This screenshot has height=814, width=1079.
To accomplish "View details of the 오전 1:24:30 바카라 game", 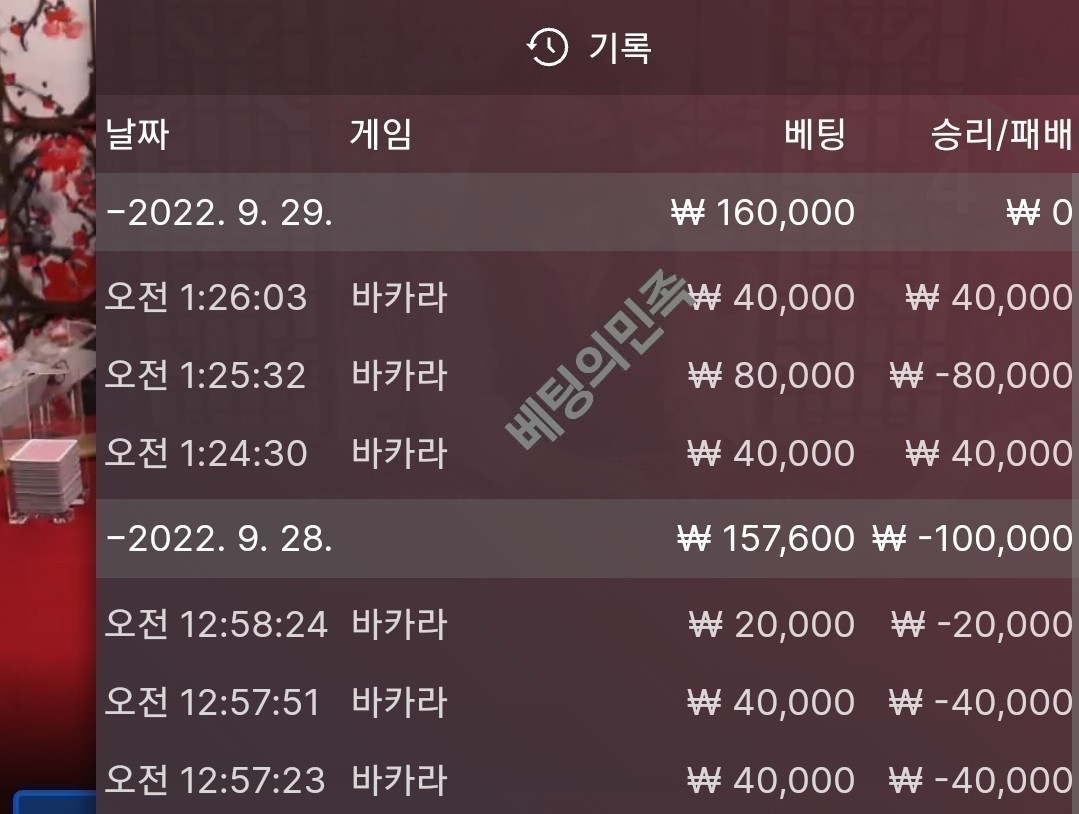I will coord(587,454).
